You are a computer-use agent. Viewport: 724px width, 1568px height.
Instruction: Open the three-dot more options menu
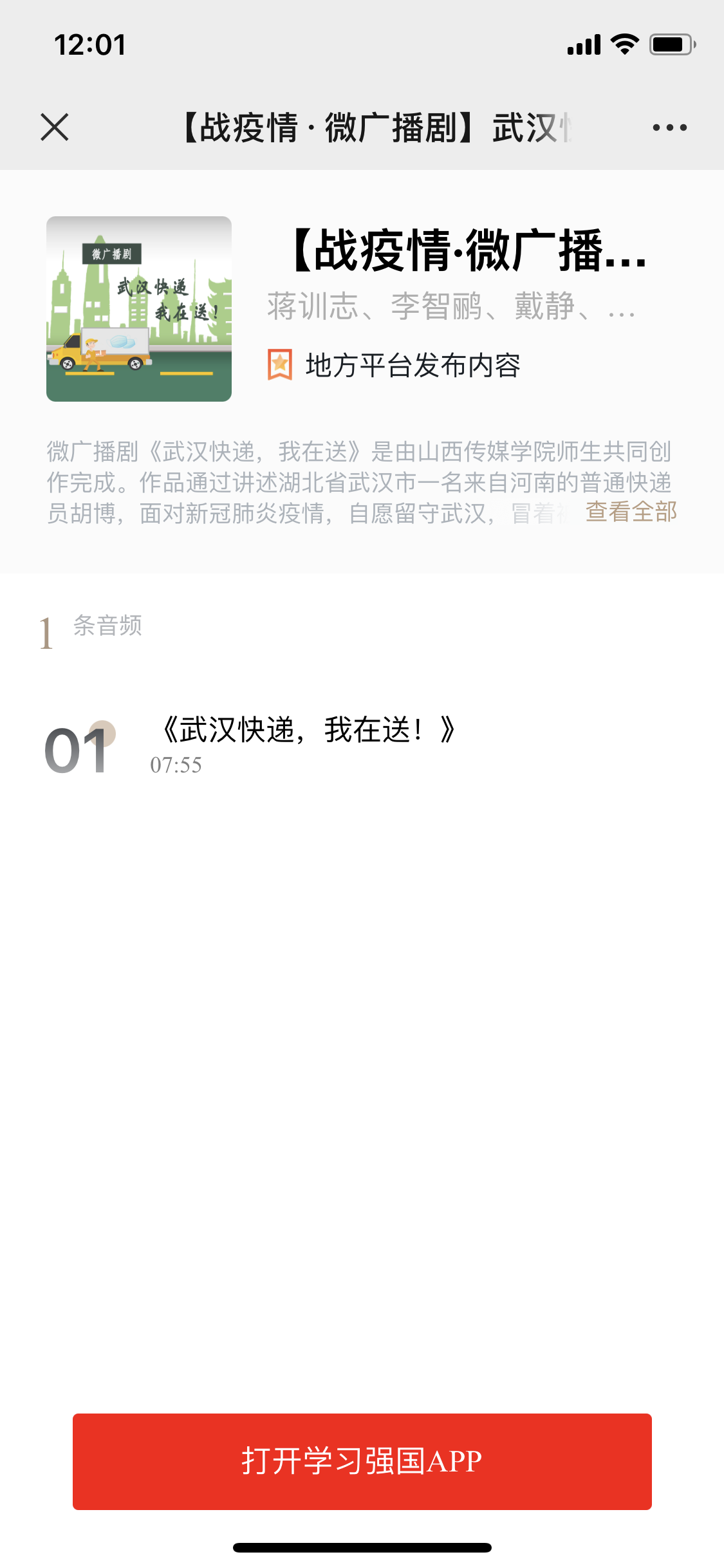click(669, 127)
